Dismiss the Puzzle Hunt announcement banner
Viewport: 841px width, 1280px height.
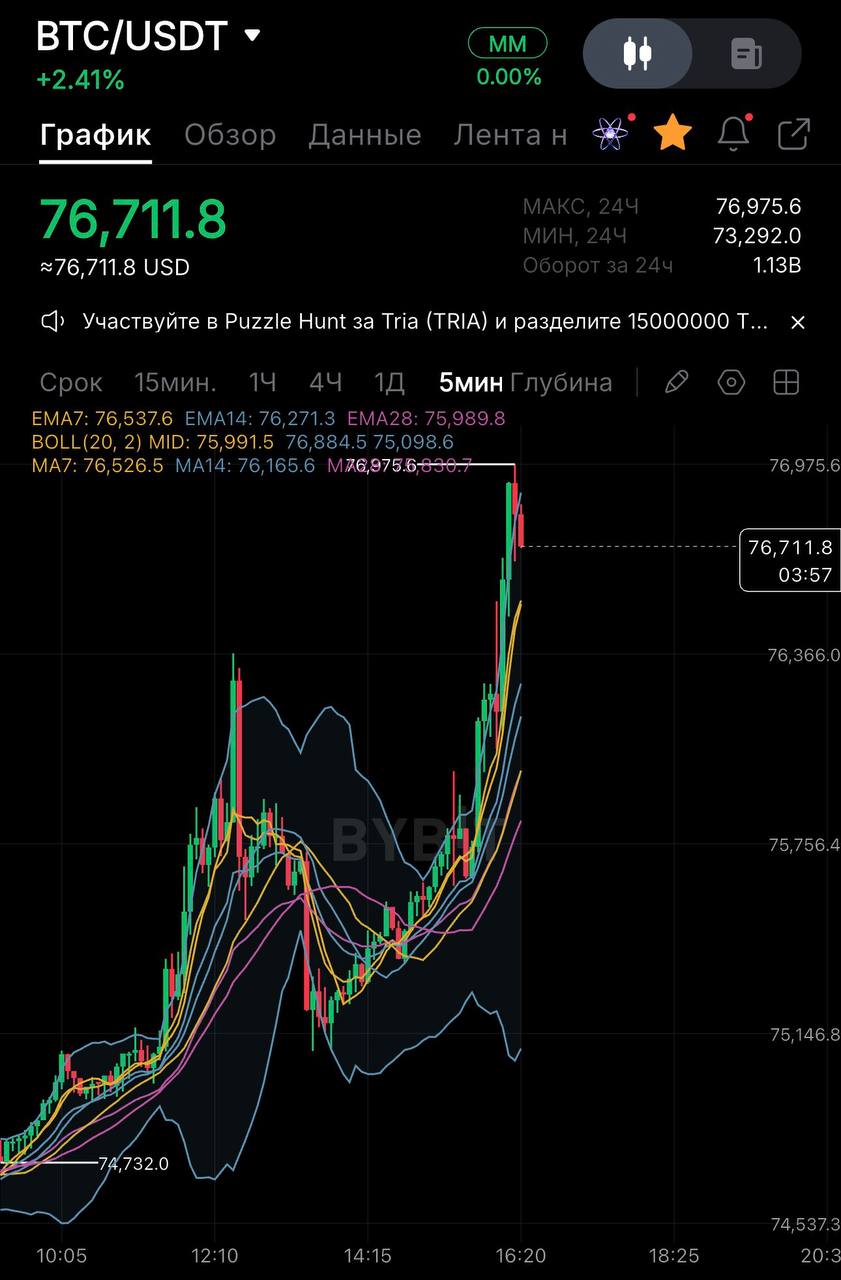[798, 322]
